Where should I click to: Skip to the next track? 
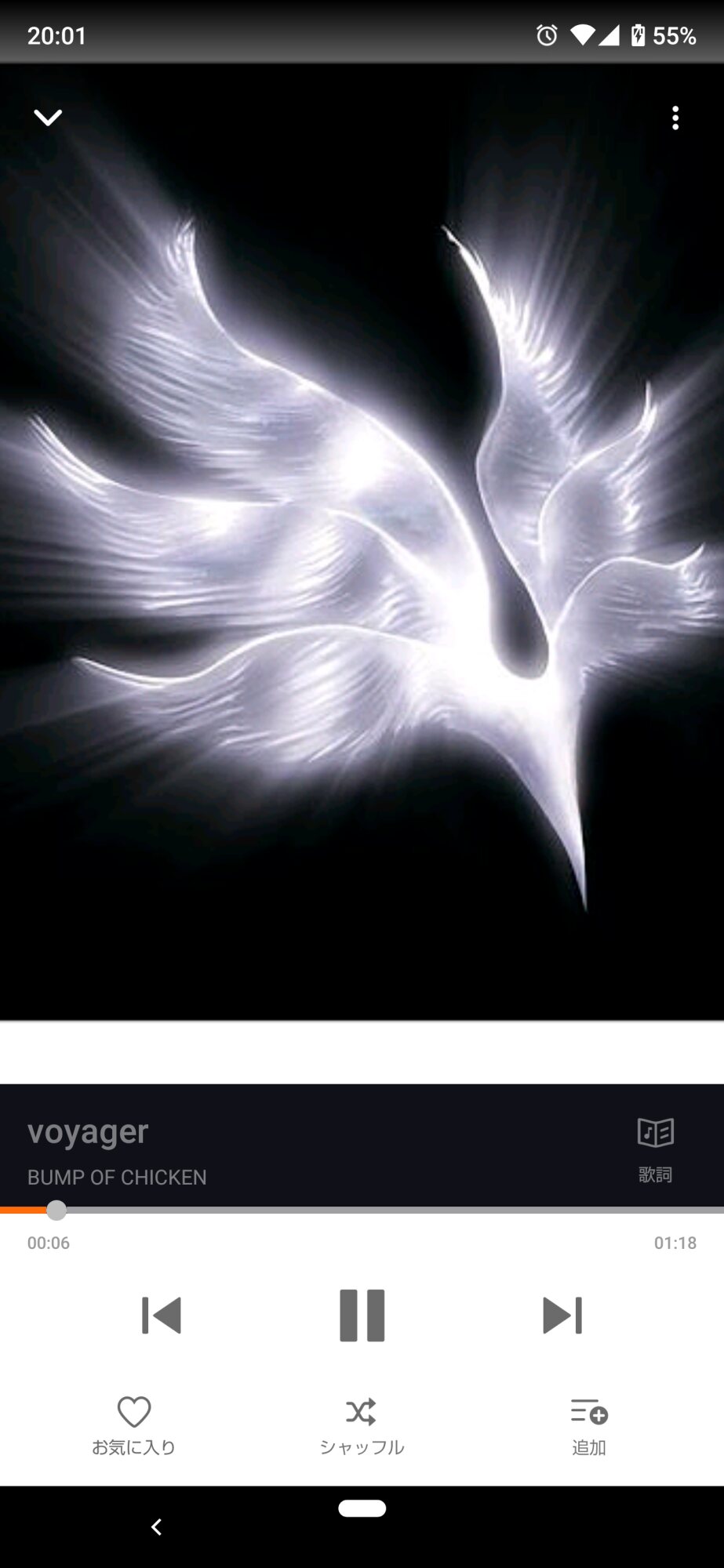point(562,1316)
